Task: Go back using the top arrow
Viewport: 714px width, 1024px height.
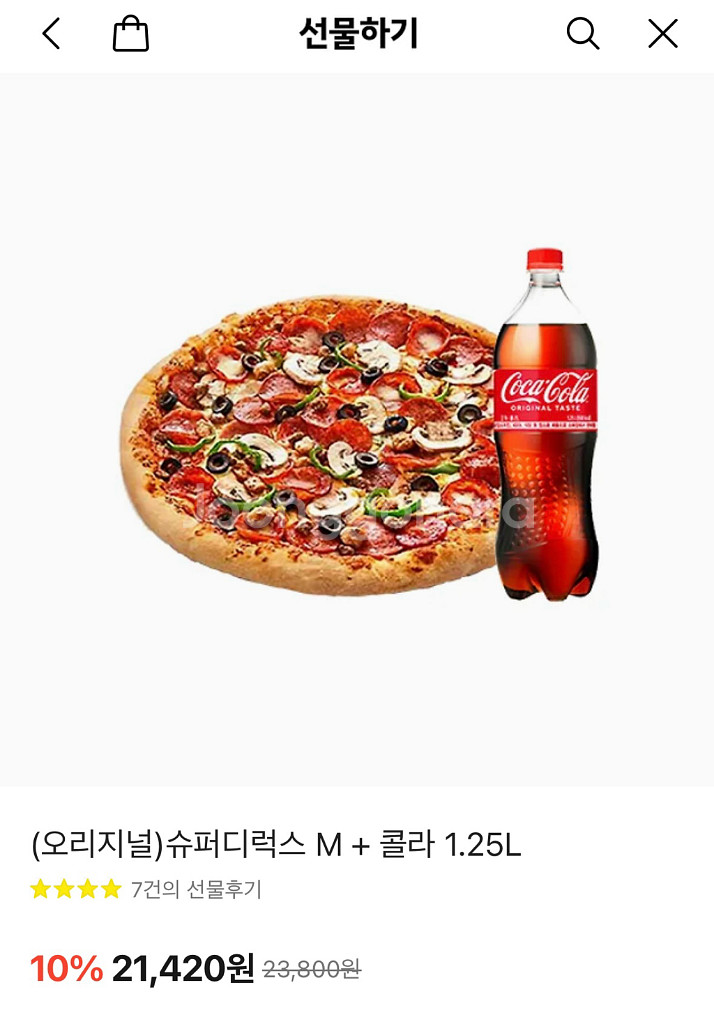Action: click(51, 35)
